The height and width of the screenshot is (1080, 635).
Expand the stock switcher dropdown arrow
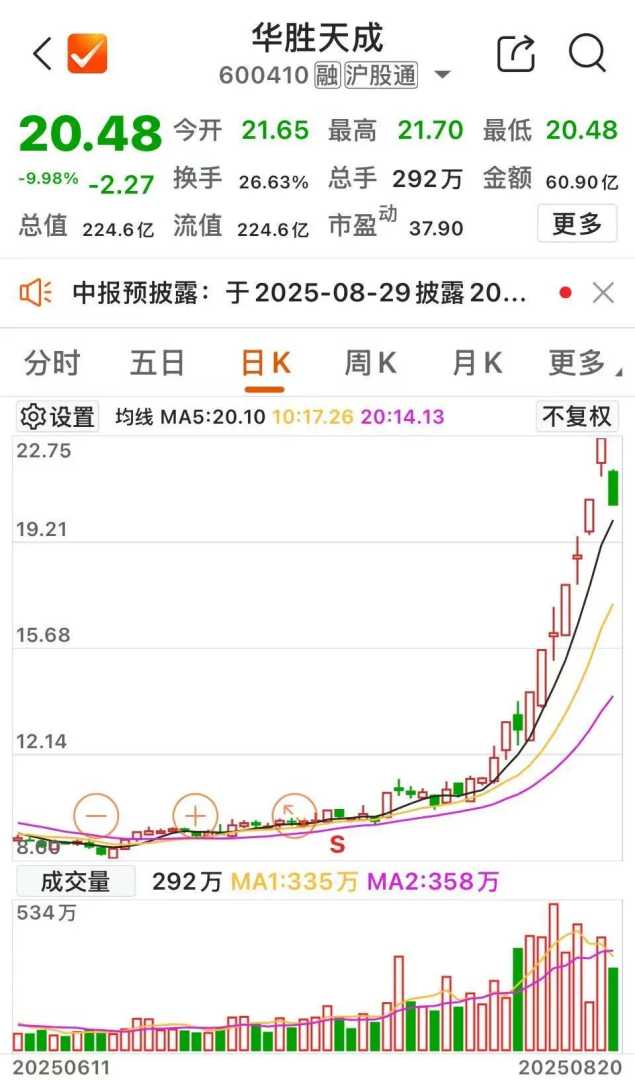(442, 76)
